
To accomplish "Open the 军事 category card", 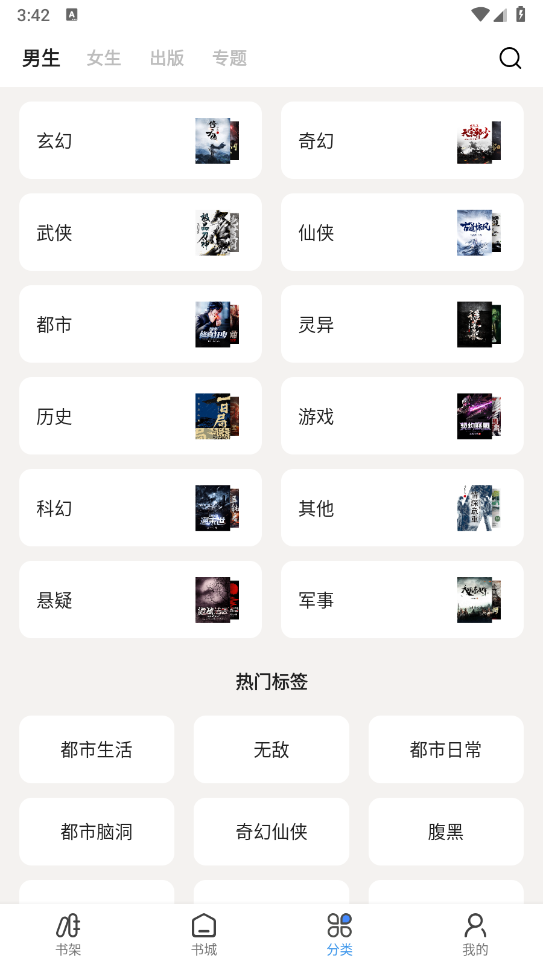I will 402,600.
